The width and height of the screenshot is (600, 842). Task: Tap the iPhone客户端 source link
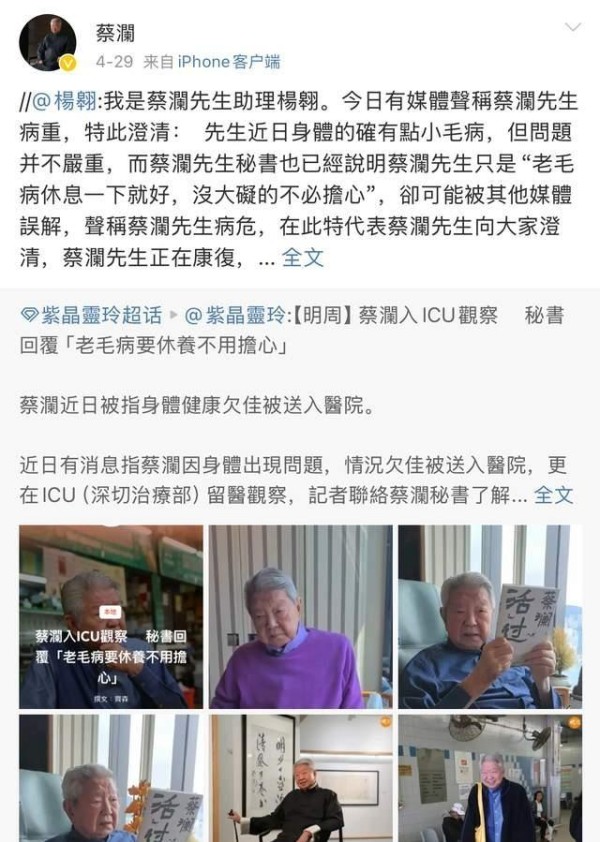tap(229, 62)
